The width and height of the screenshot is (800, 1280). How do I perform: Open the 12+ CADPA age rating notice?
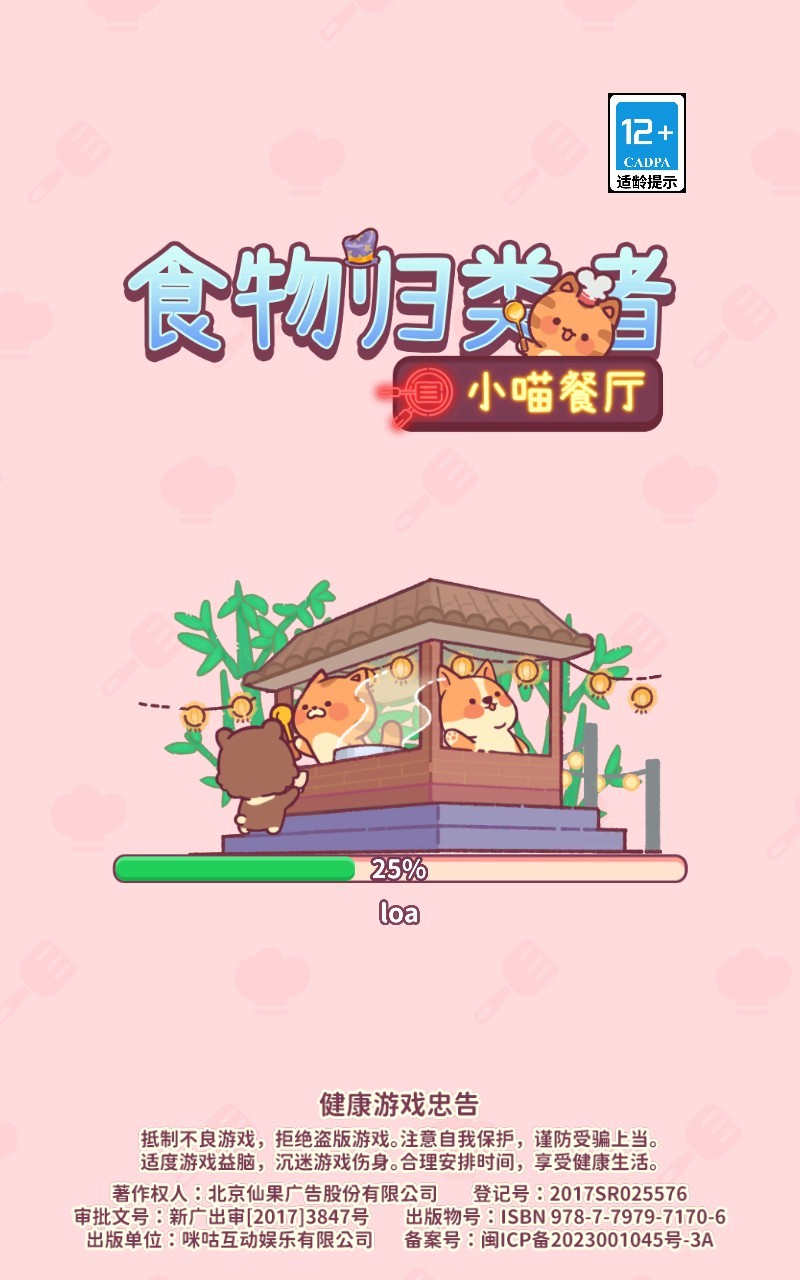tap(647, 143)
